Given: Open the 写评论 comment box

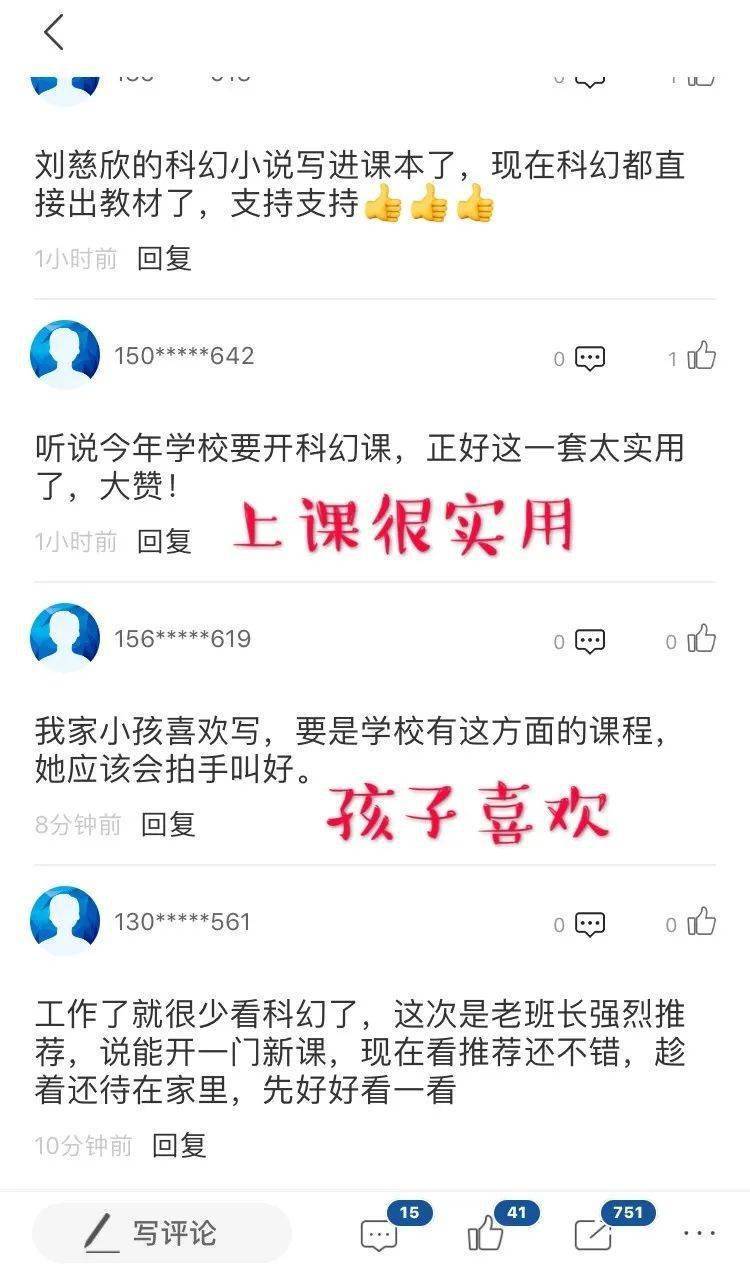Looking at the screenshot, I should [162, 1233].
